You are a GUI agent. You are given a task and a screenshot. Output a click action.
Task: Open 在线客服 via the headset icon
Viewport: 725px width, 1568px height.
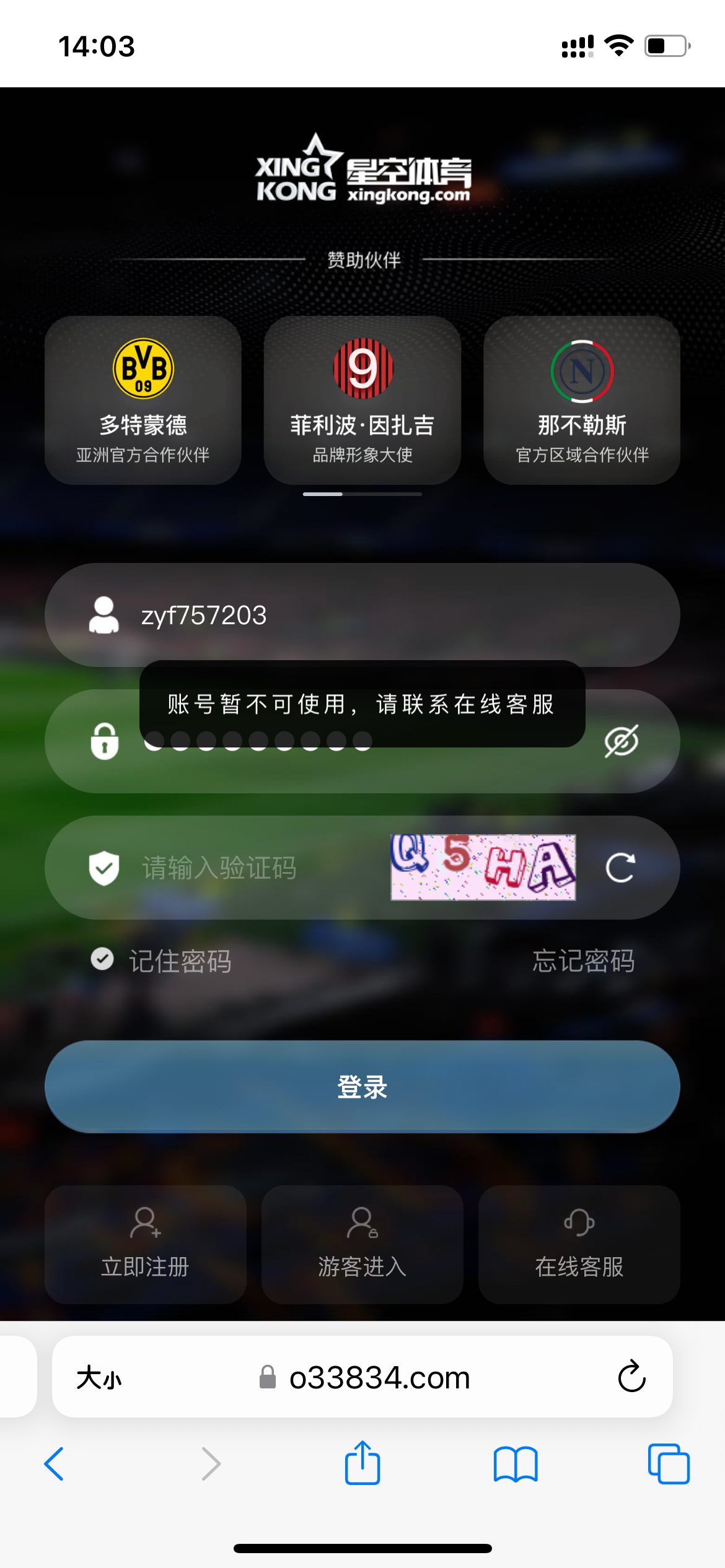coord(579,1223)
